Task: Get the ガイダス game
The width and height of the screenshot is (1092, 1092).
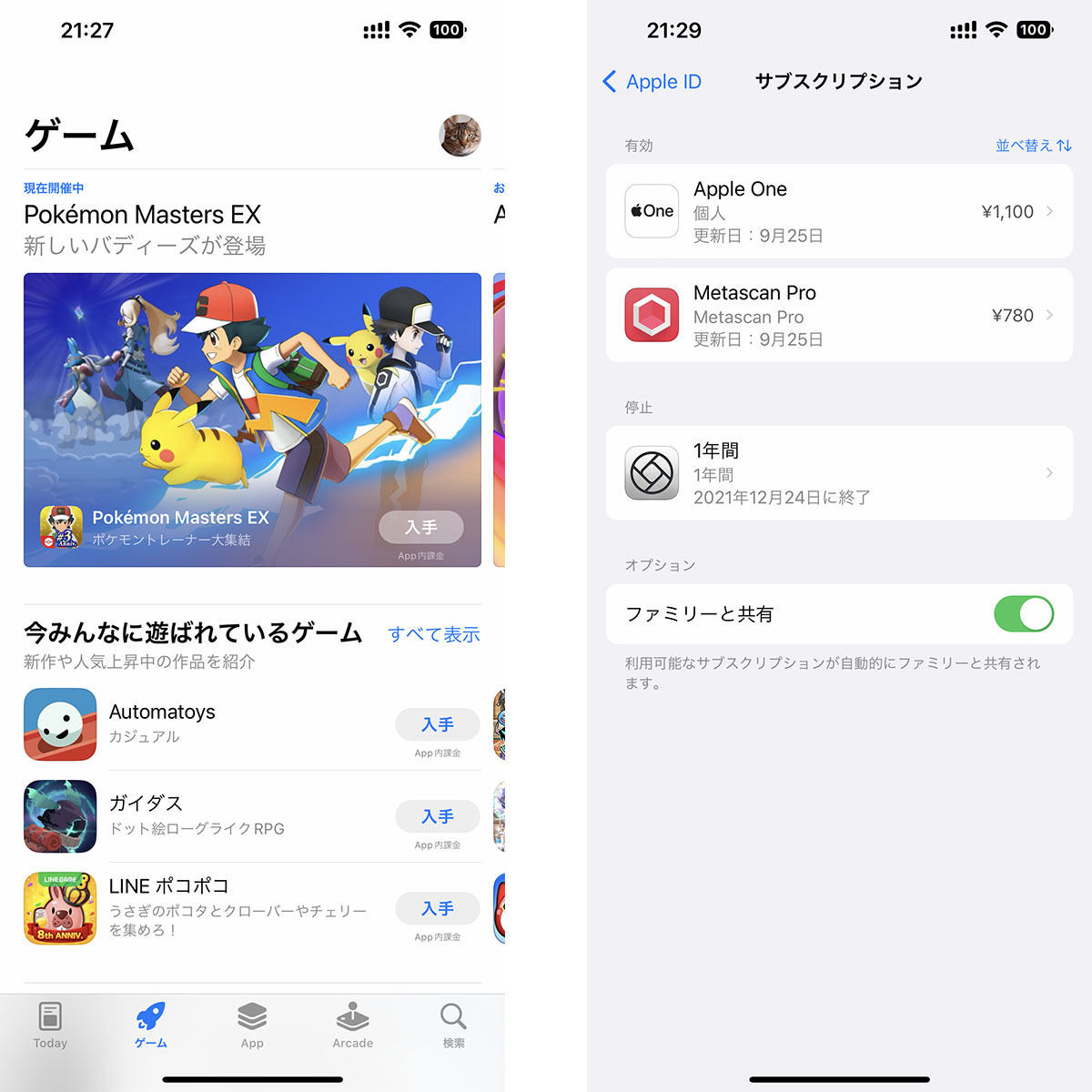Action: 437,816
